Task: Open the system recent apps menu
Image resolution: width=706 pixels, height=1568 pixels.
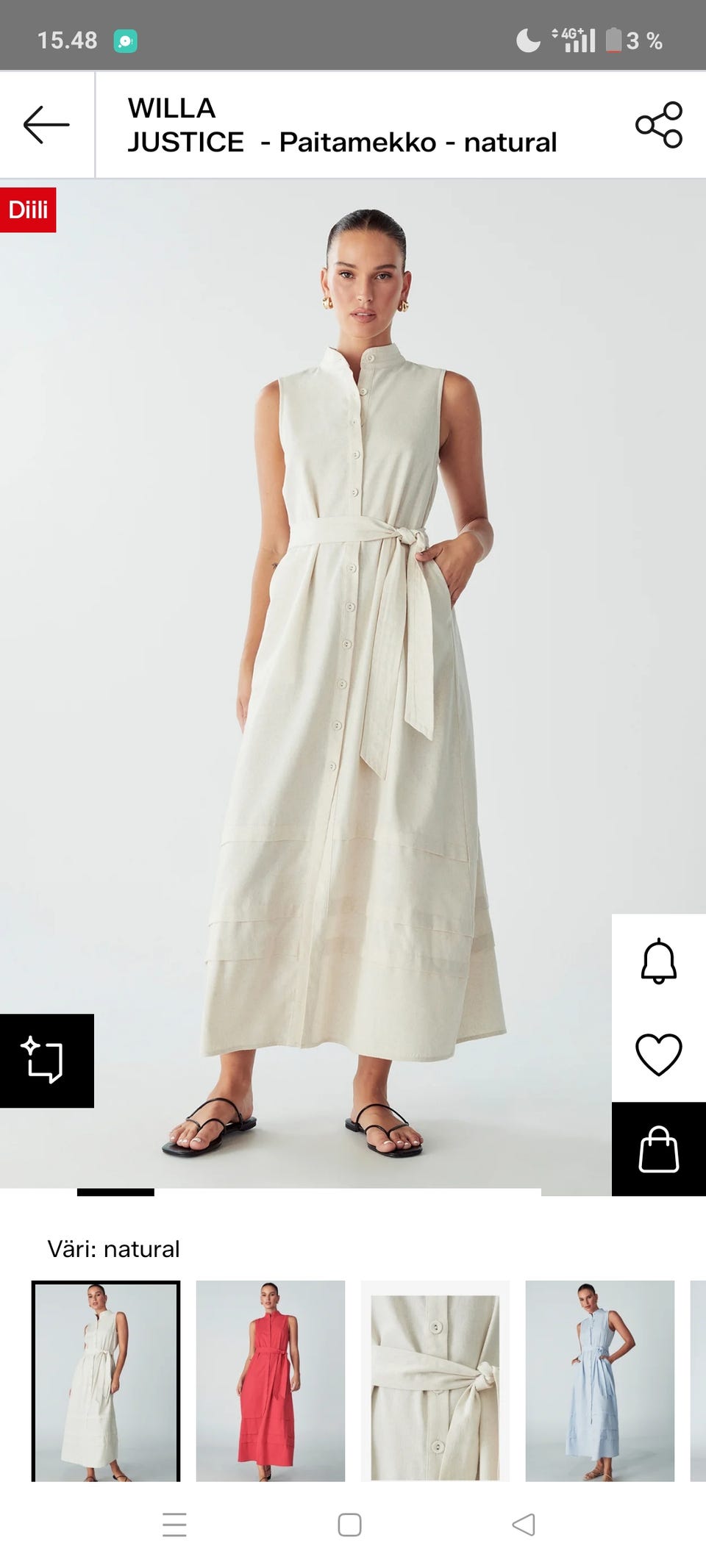Action: pos(174,1525)
